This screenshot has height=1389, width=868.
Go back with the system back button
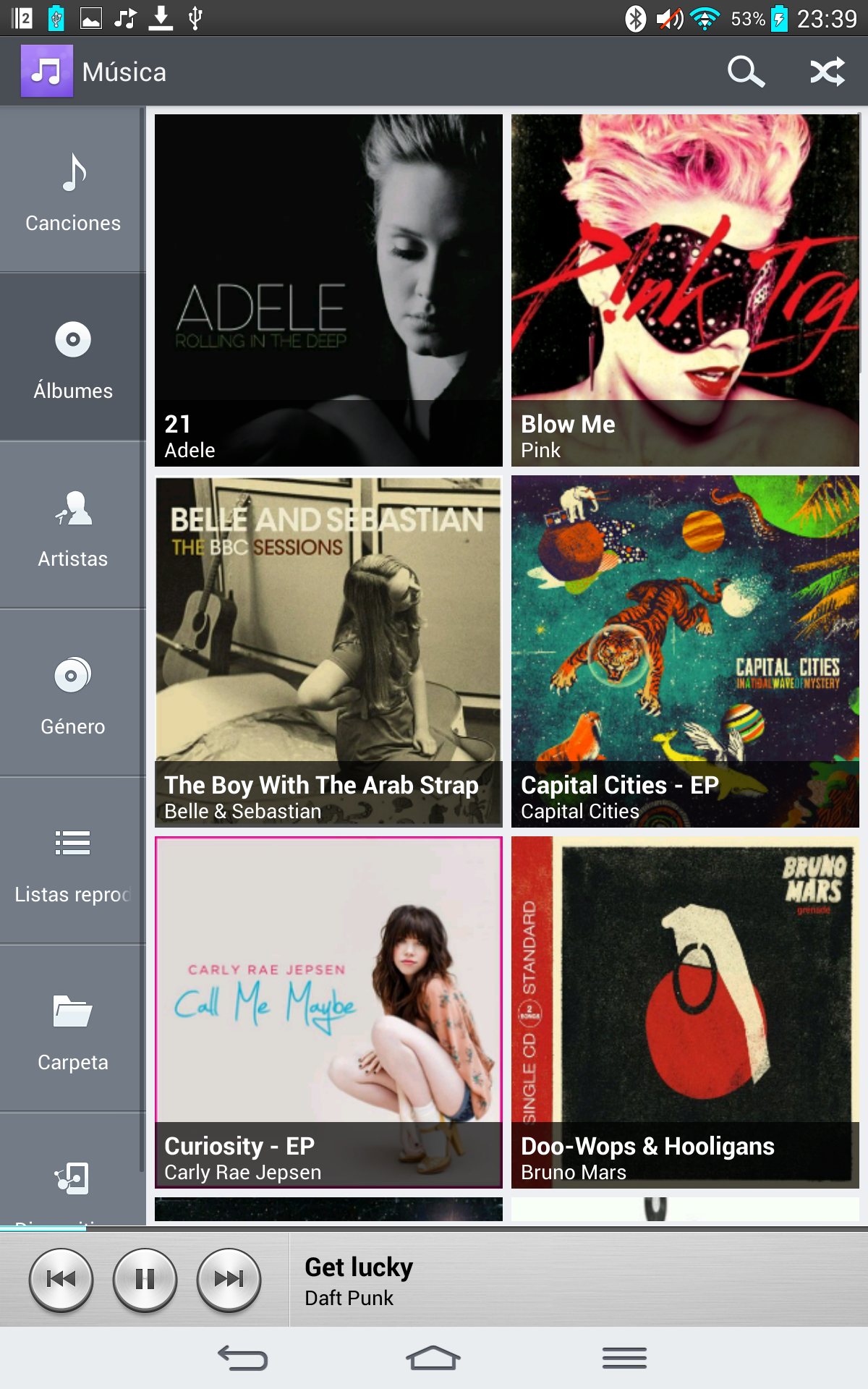click(243, 1358)
